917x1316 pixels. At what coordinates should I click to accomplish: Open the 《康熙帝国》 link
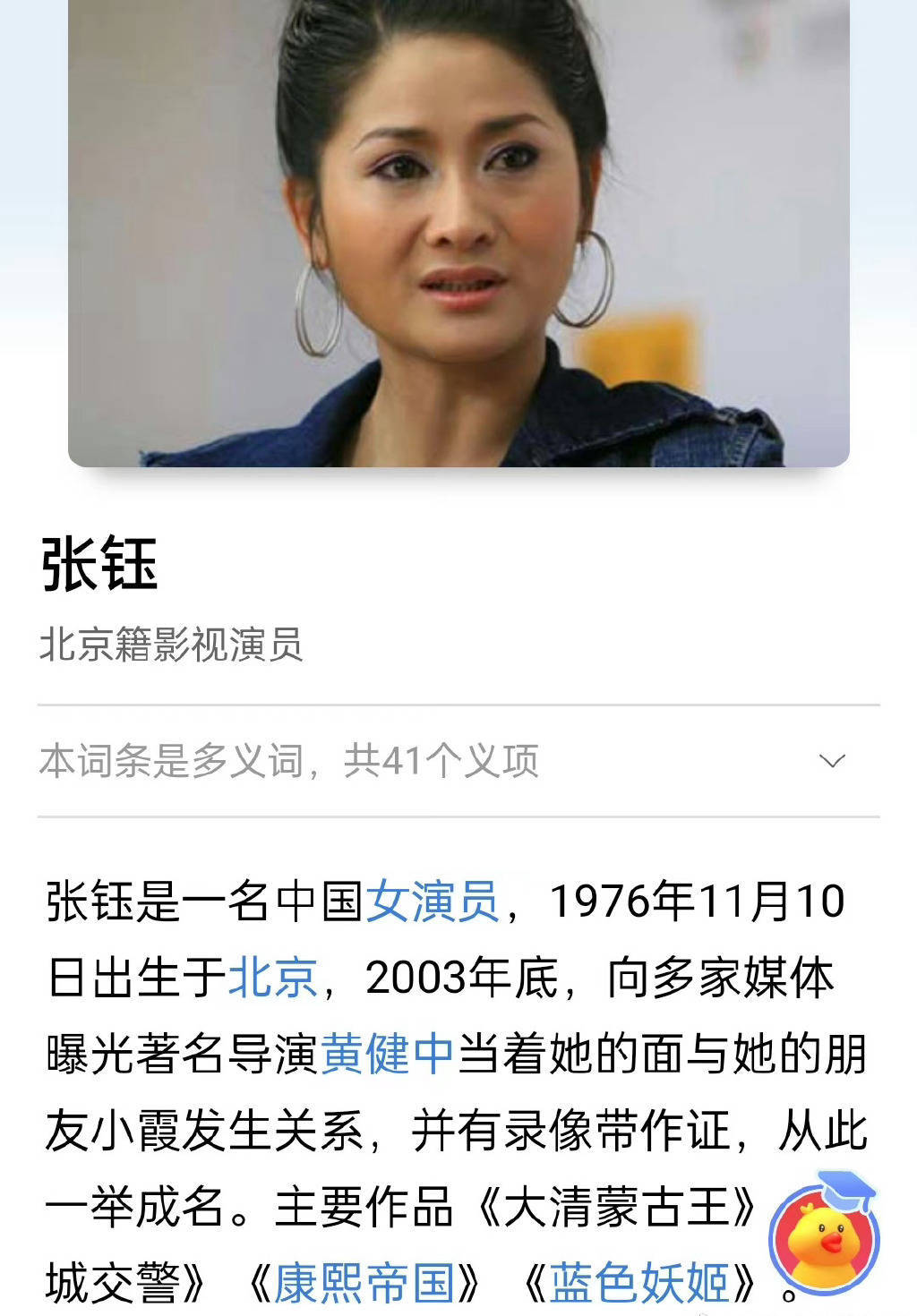[364, 1284]
